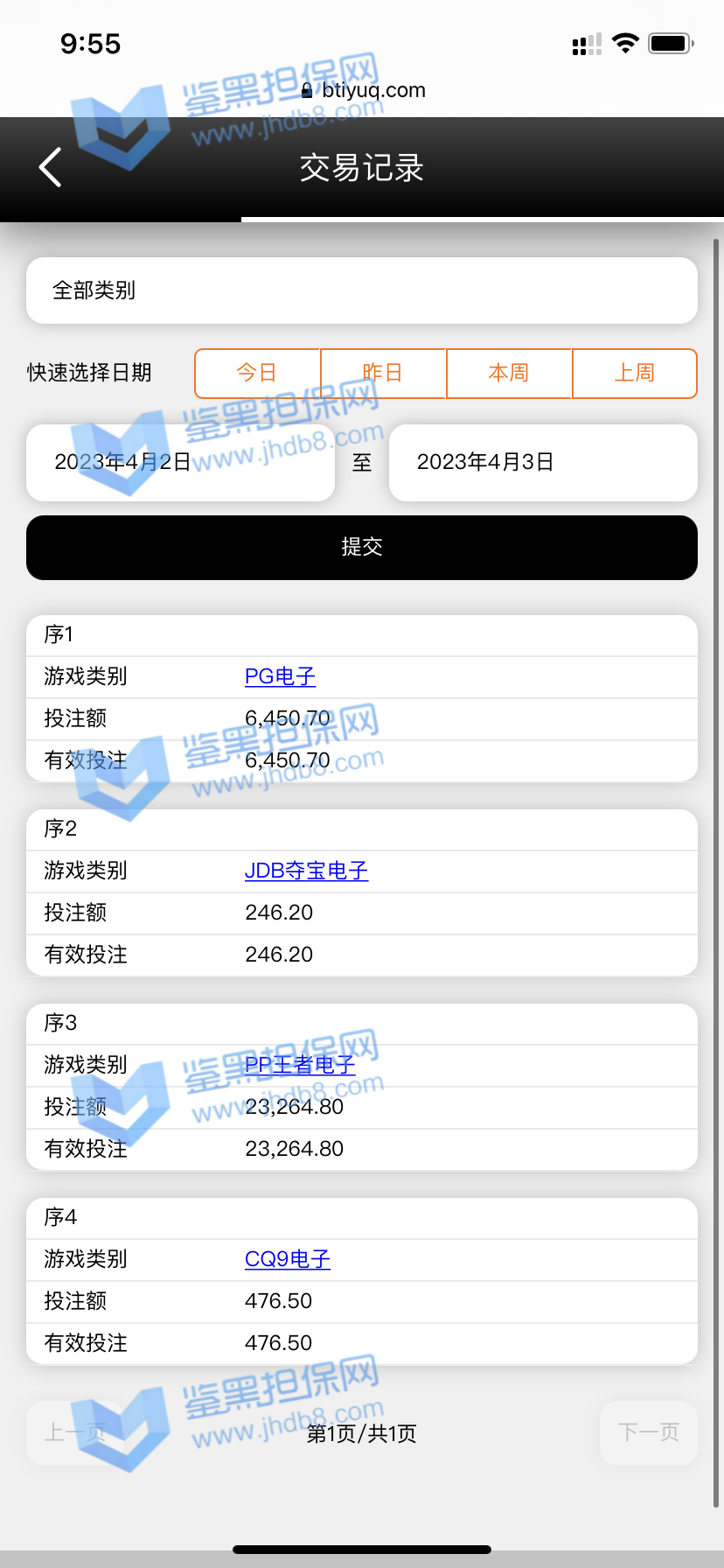Image resolution: width=724 pixels, height=1568 pixels.
Task: Go back from the 交易记录 page
Action: click(x=51, y=167)
